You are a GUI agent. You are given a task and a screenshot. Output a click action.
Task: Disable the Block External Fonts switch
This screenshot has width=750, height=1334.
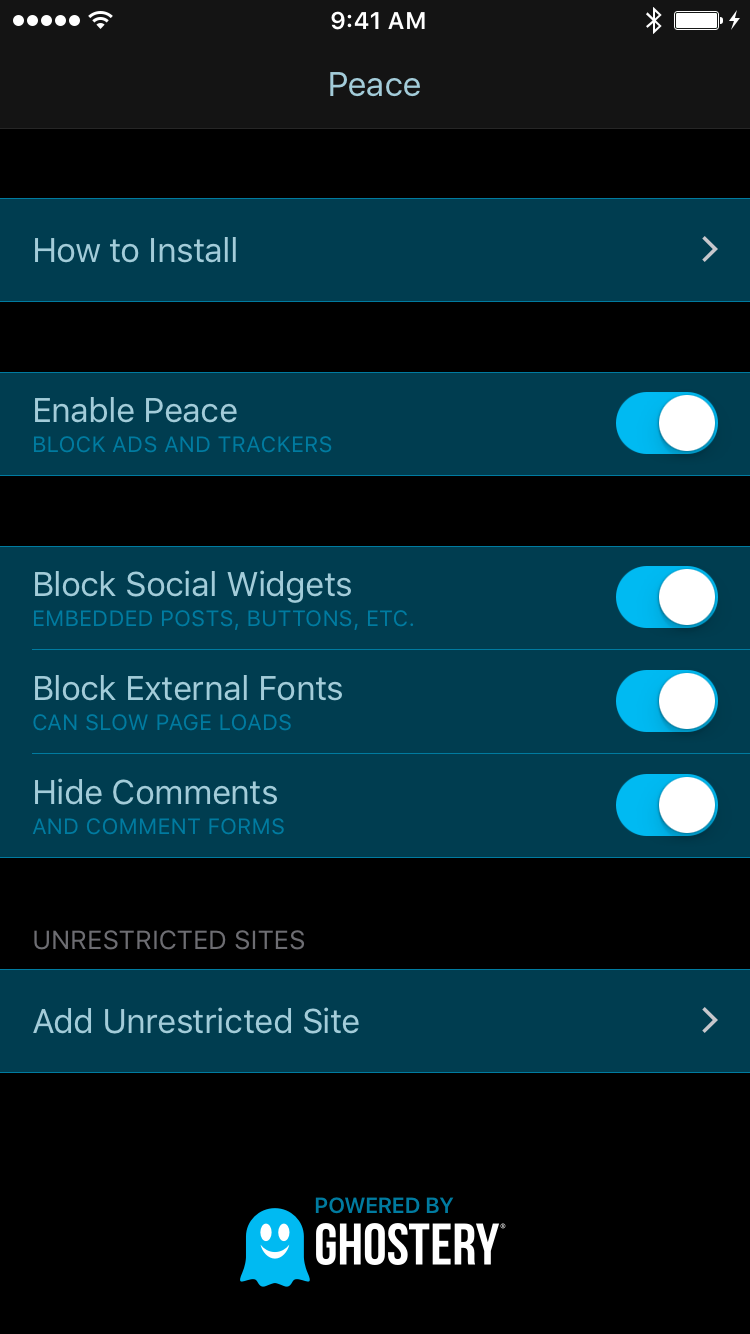(666, 701)
